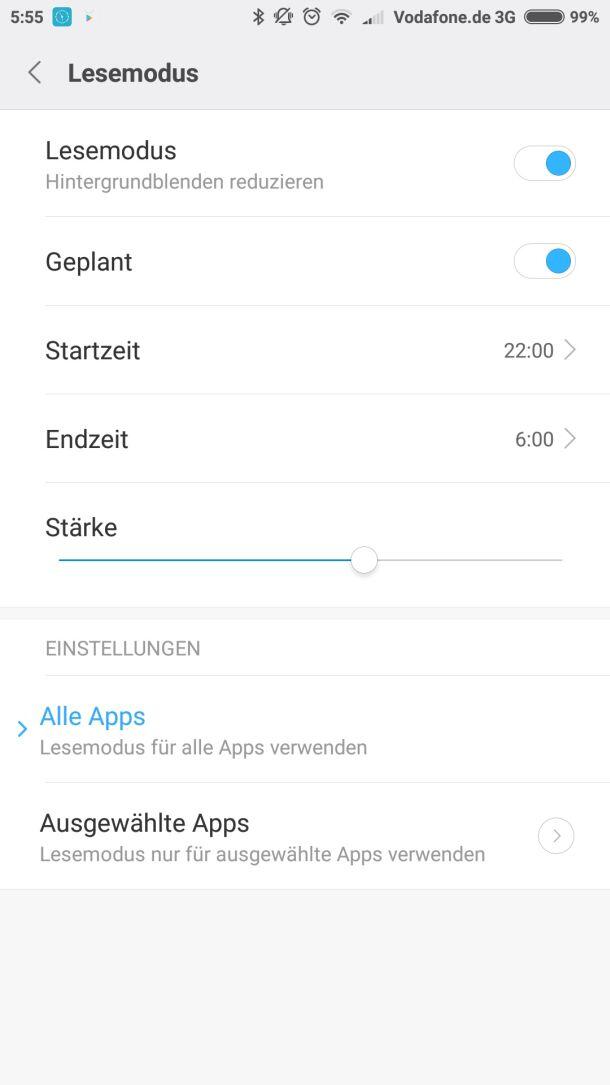The height and width of the screenshot is (1085, 610).
Task: Go back from Lesemodus settings
Action: pos(35,73)
